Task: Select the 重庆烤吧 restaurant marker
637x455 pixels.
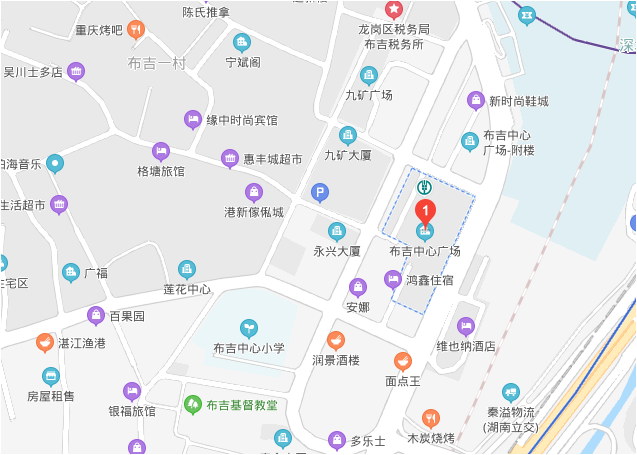Action: (137, 30)
